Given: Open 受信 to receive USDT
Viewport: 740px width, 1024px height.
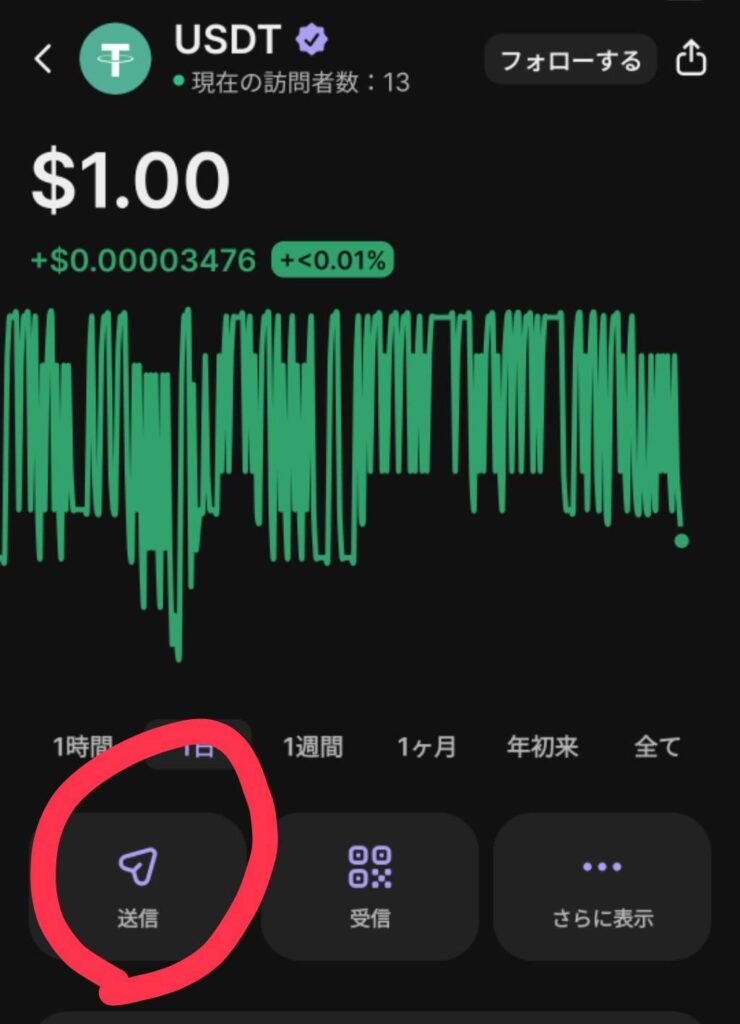Looking at the screenshot, I should point(370,886).
